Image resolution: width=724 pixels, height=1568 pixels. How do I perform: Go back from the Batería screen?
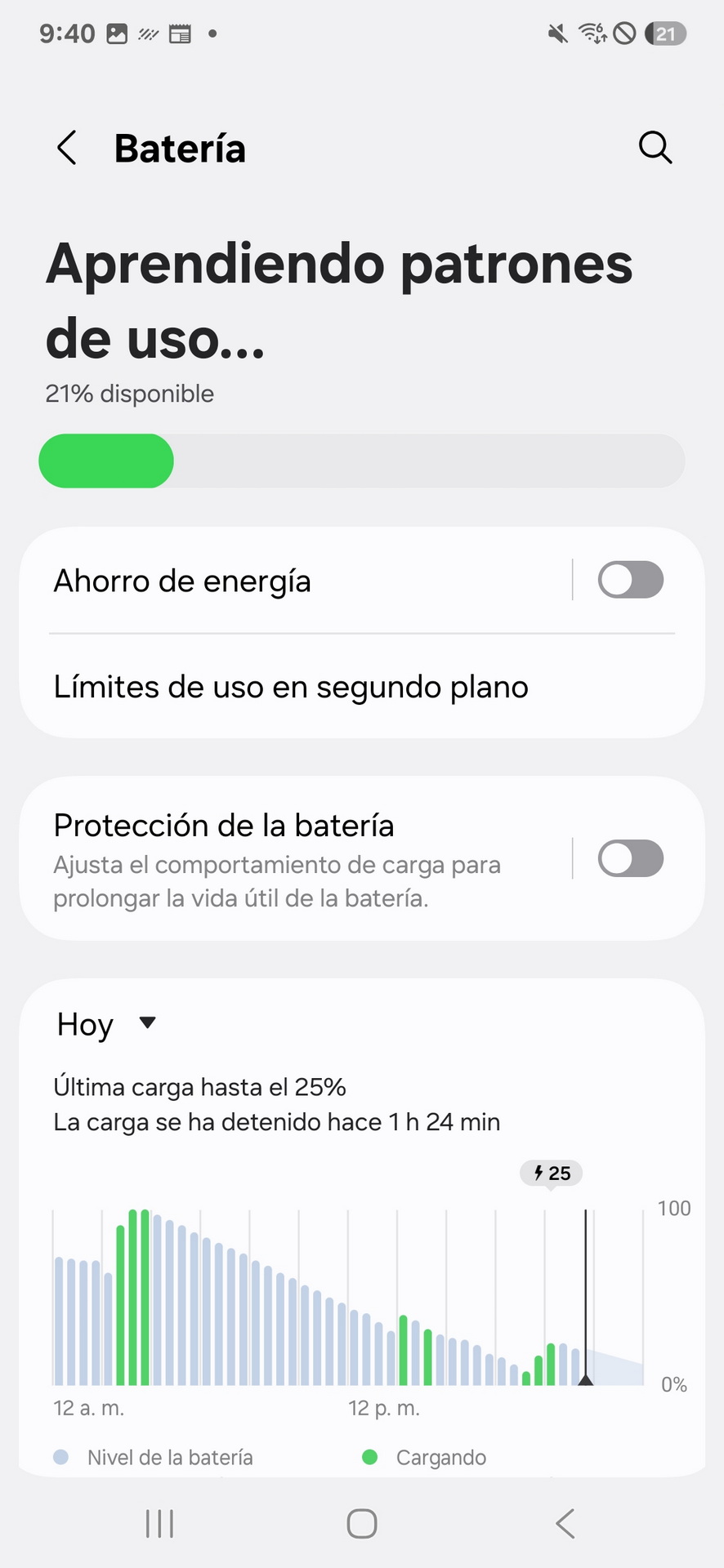67,148
